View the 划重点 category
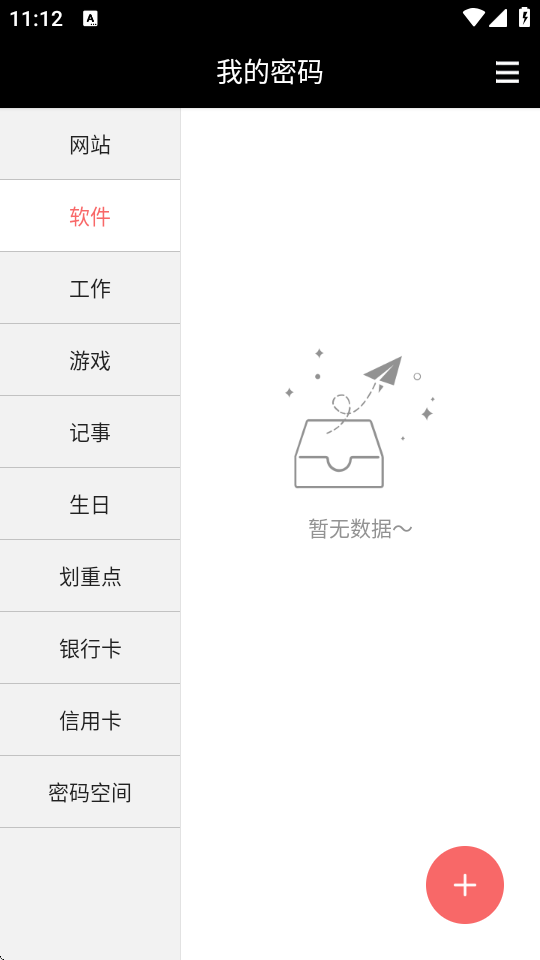Image resolution: width=540 pixels, height=960 pixels. [90, 576]
